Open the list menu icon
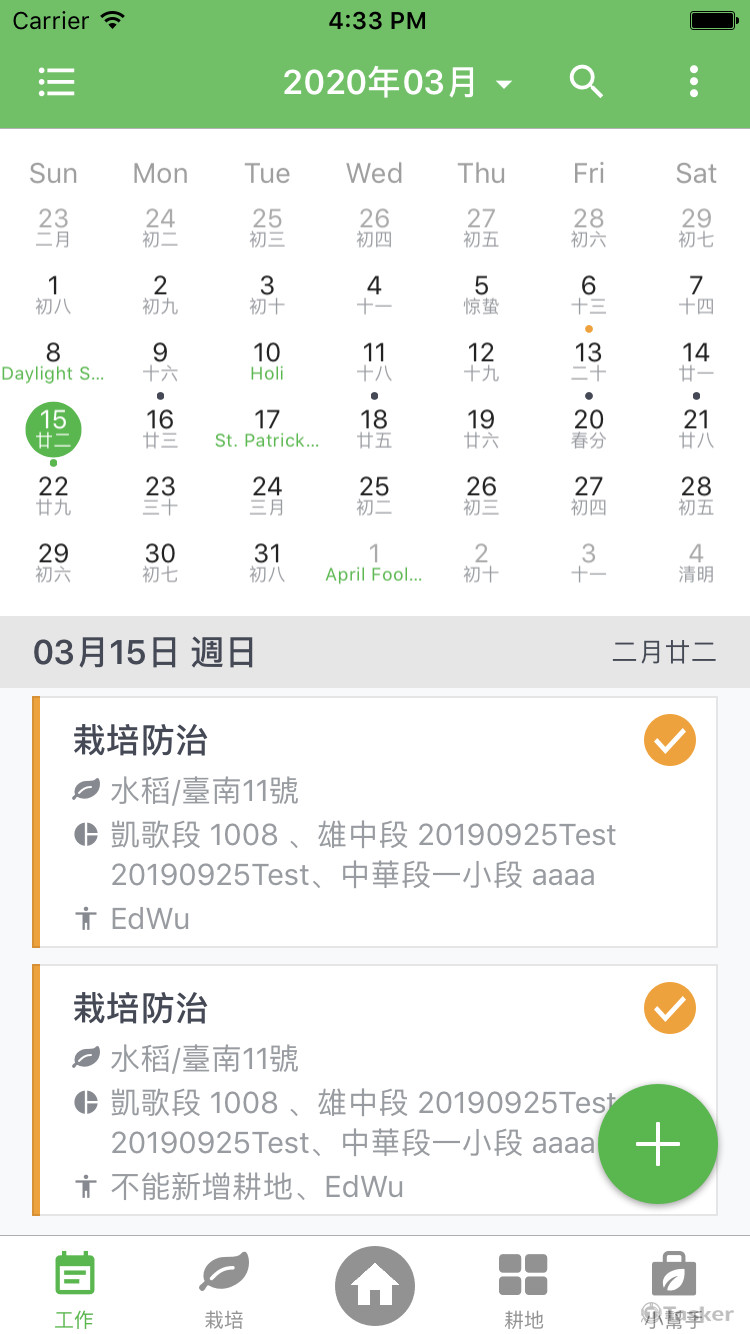Image resolution: width=750 pixels, height=1334 pixels. click(57, 82)
